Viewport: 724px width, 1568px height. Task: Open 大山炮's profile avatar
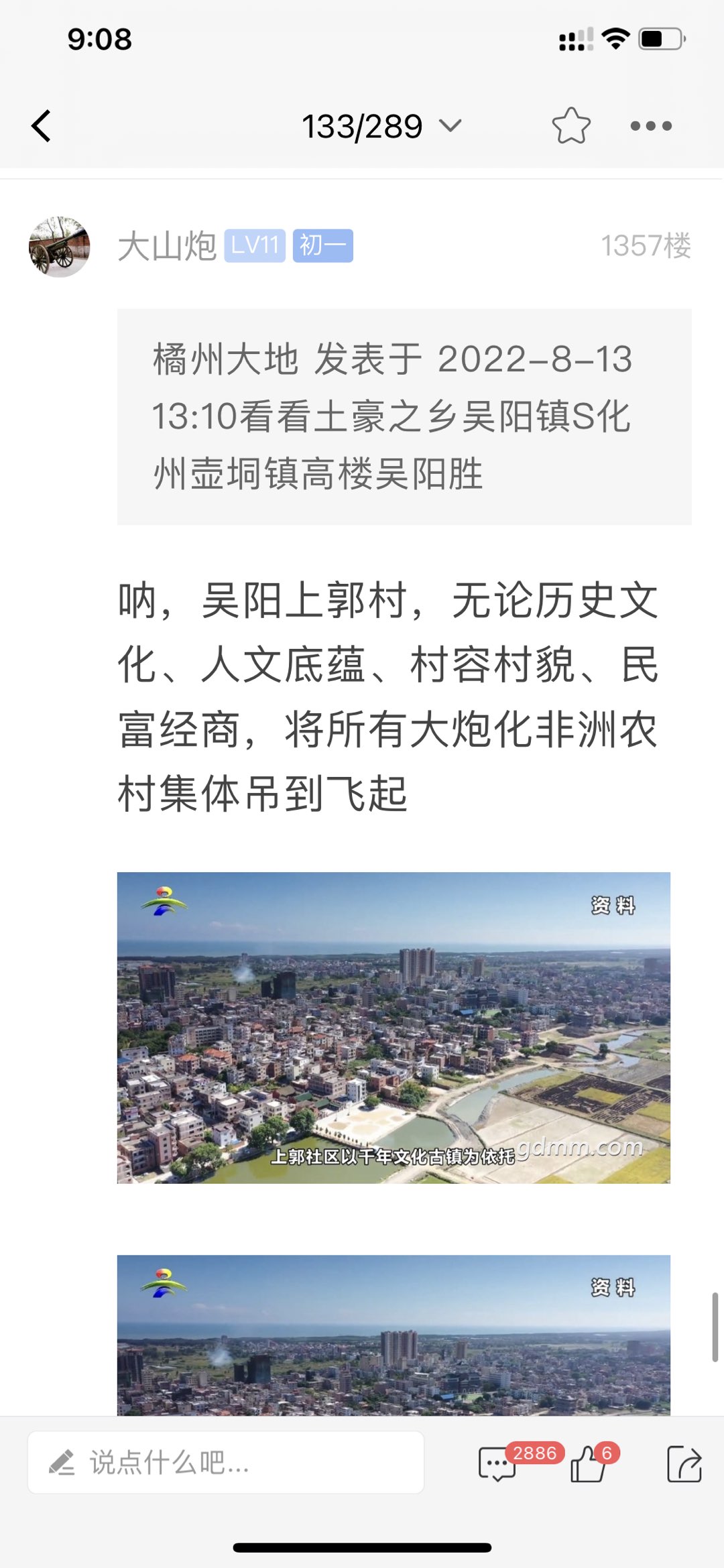point(59,246)
